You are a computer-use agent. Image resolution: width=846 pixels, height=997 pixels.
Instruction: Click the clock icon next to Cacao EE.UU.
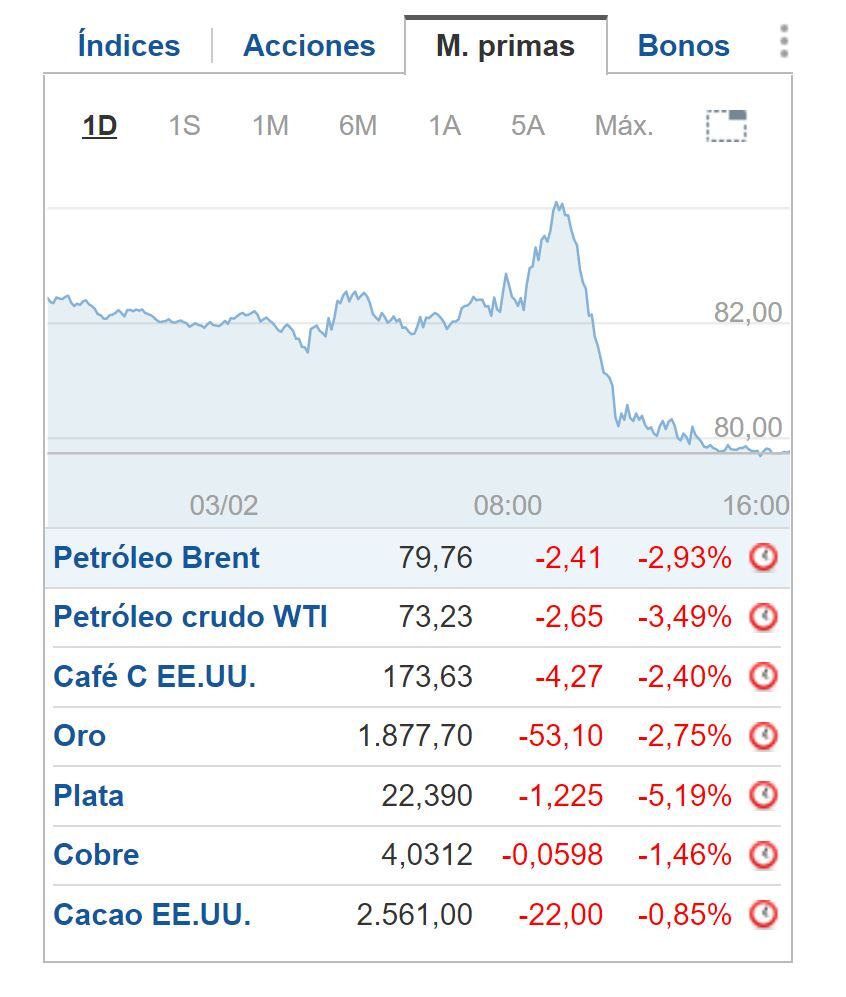pos(763,914)
